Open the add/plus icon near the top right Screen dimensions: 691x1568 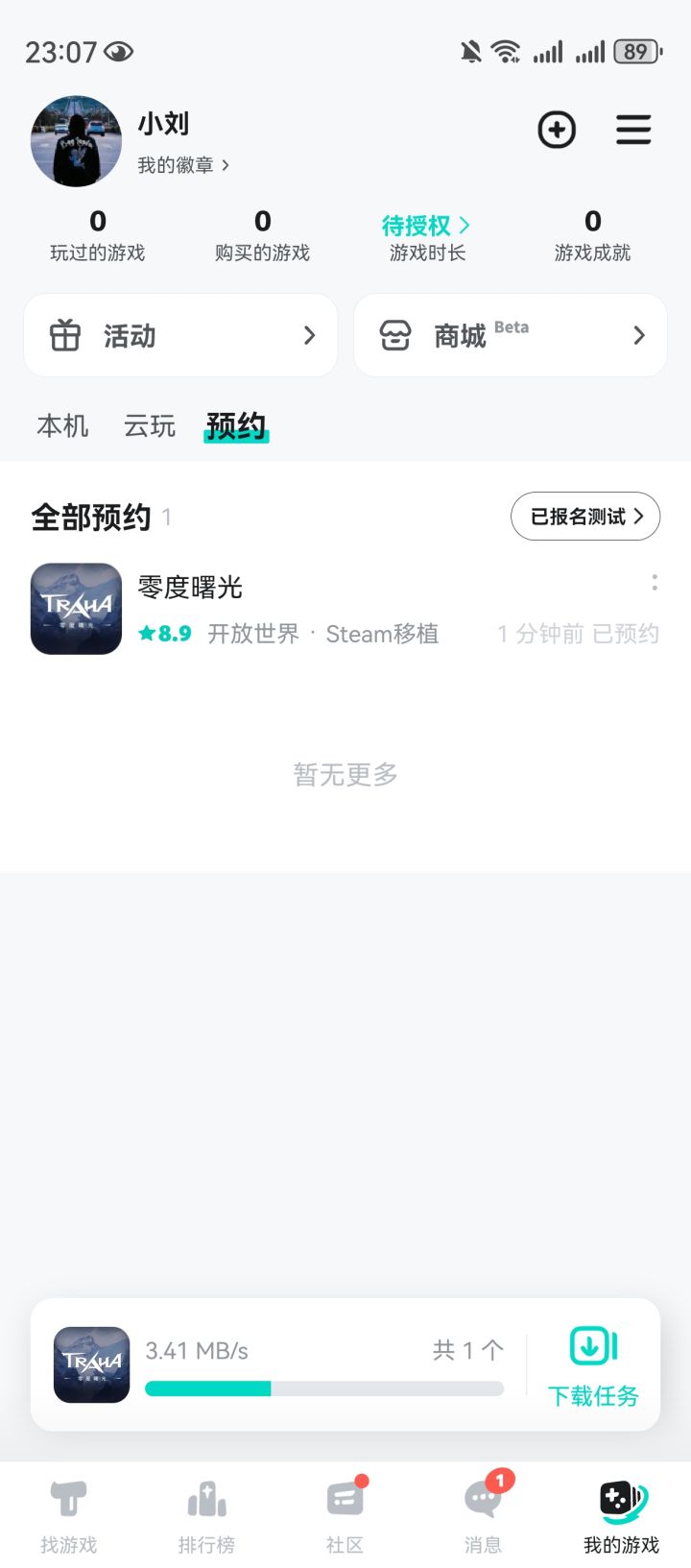pyautogui.click(x=557, y=130)
